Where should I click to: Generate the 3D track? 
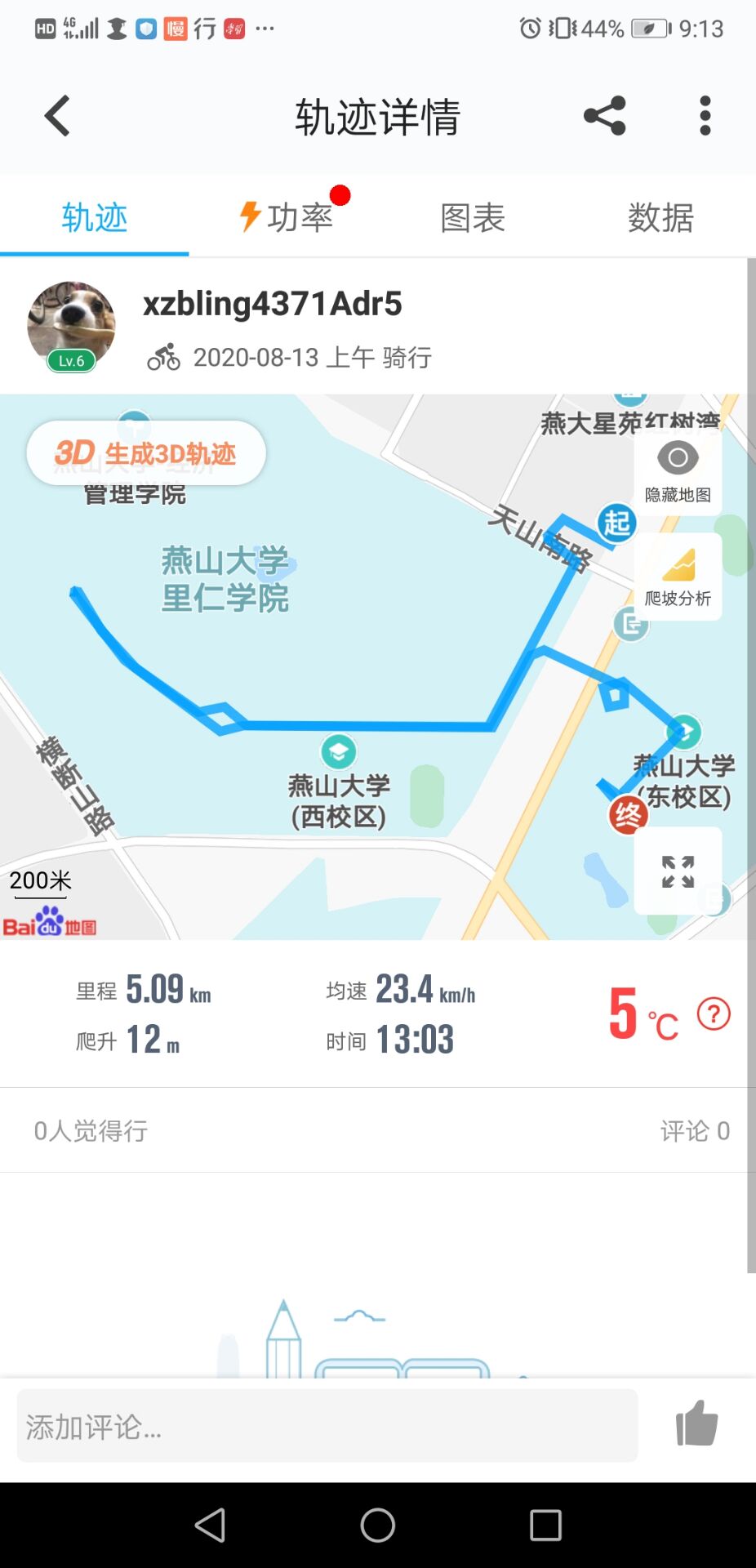point(146,453)
